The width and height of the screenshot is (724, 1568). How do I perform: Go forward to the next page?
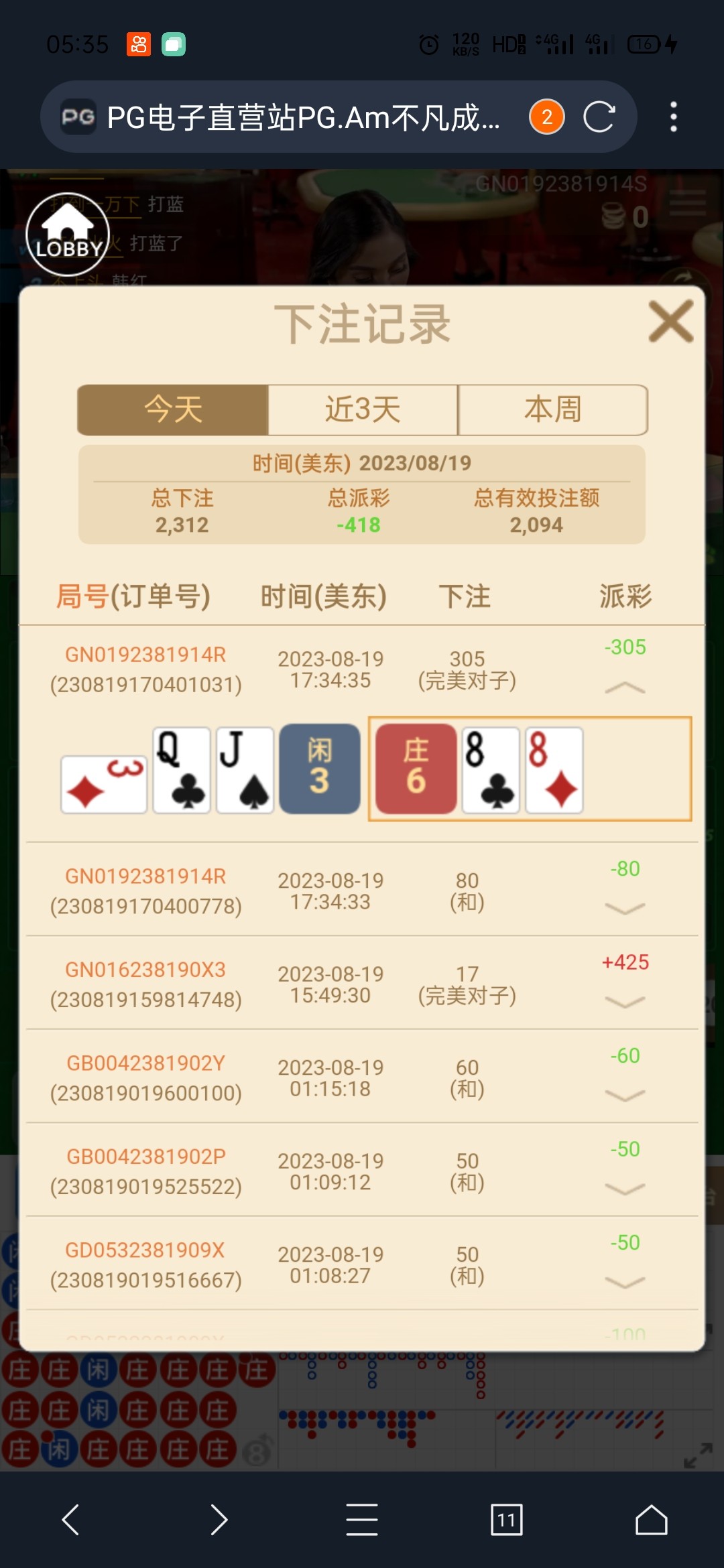219,1520
